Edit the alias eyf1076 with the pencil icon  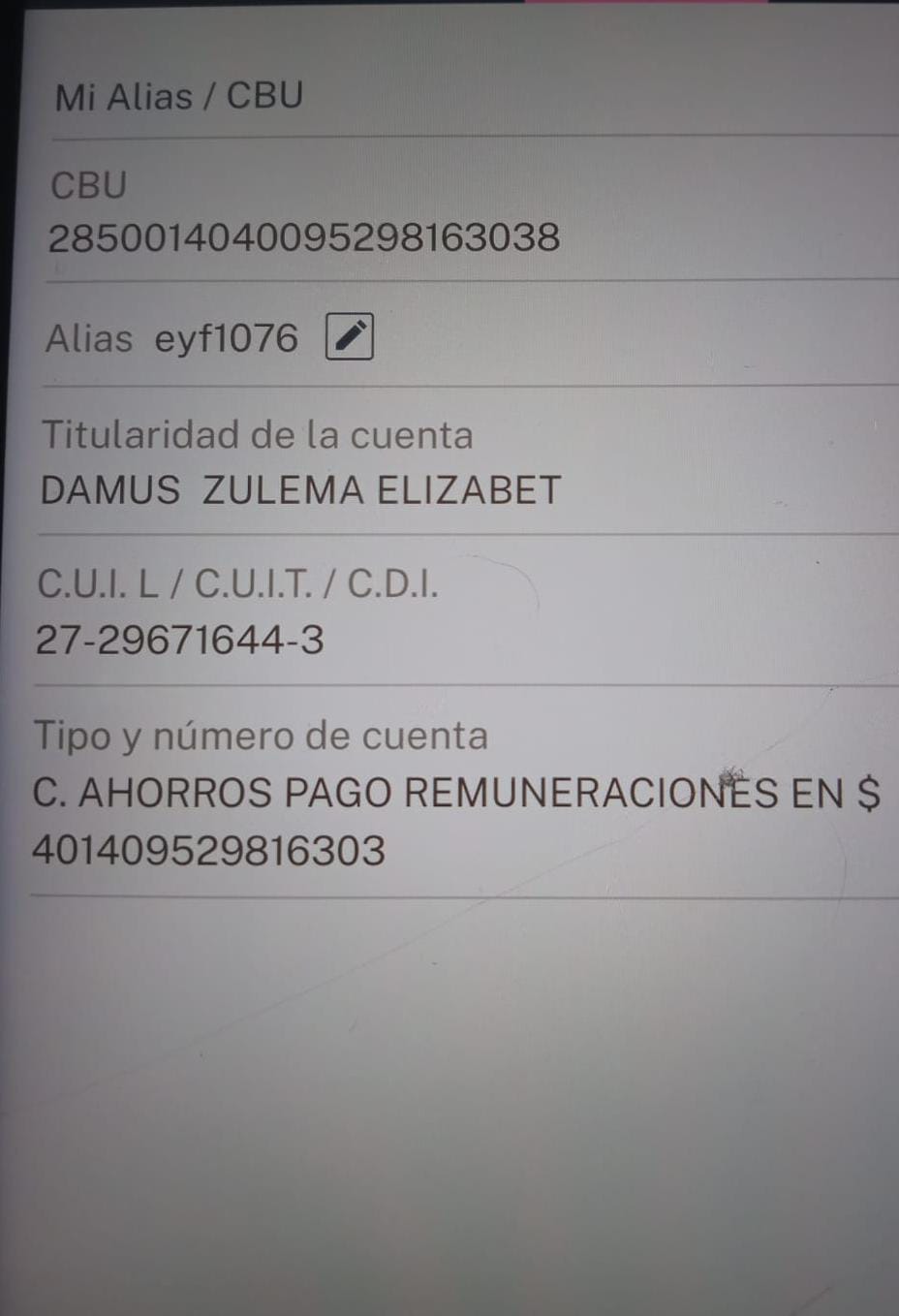(349, 337)
